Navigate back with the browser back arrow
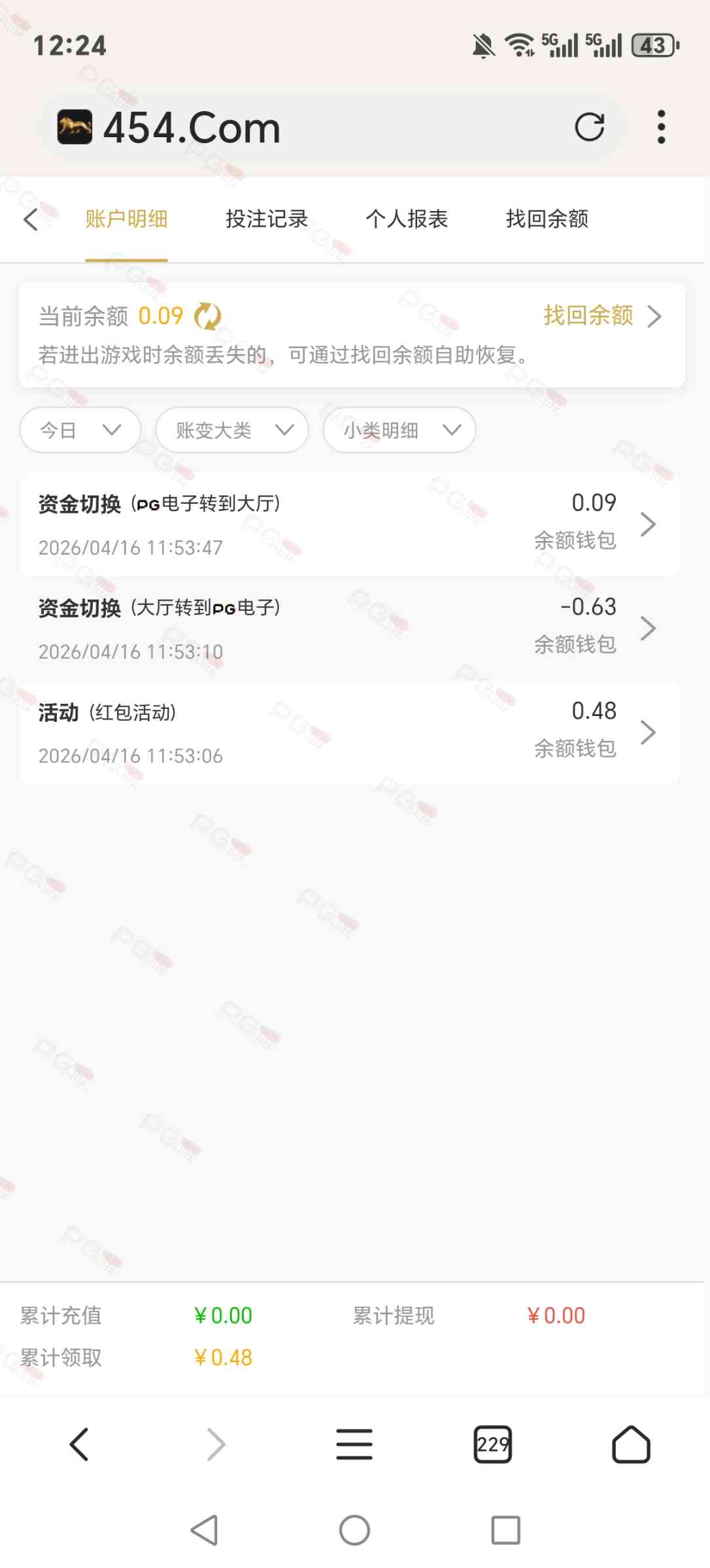 [79, 1444]
